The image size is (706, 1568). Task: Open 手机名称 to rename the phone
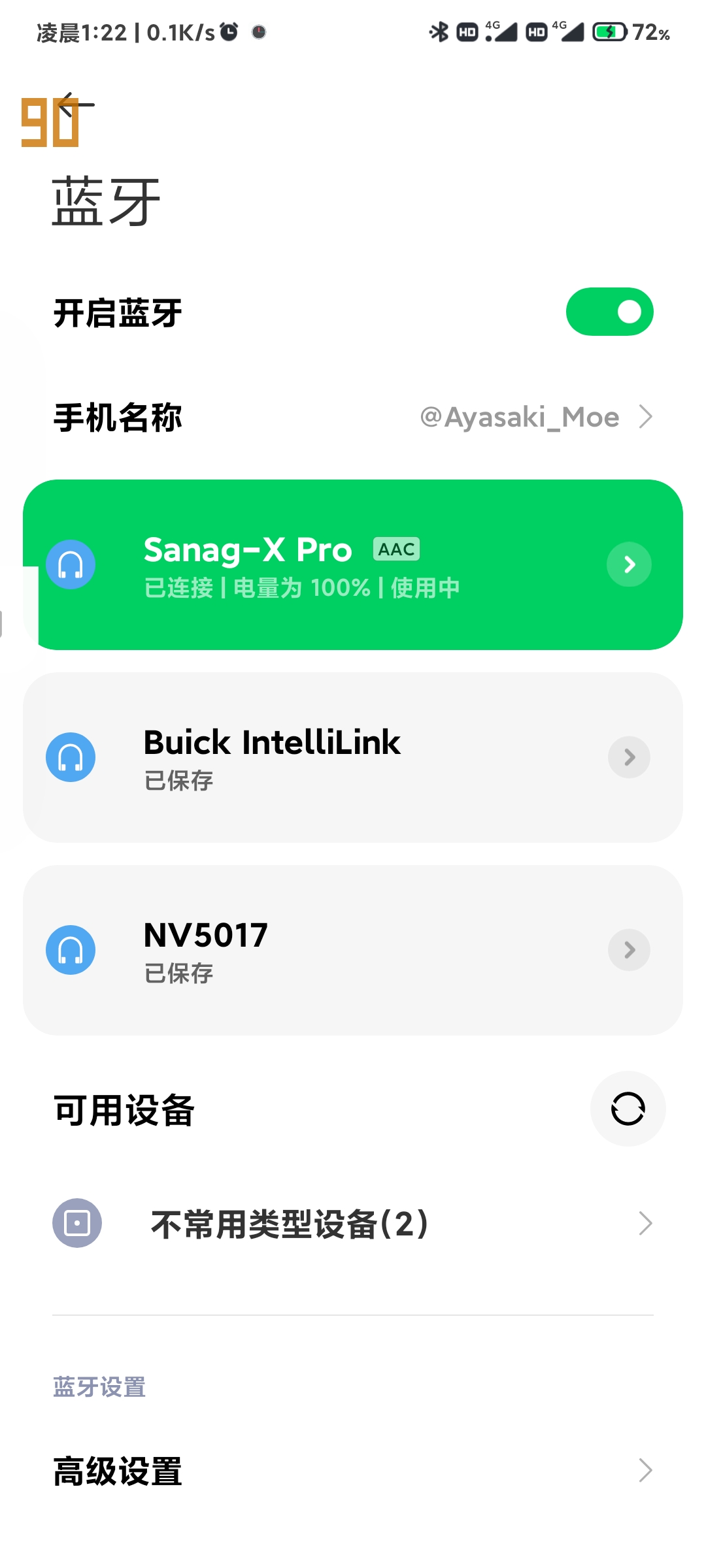point(353,417)
